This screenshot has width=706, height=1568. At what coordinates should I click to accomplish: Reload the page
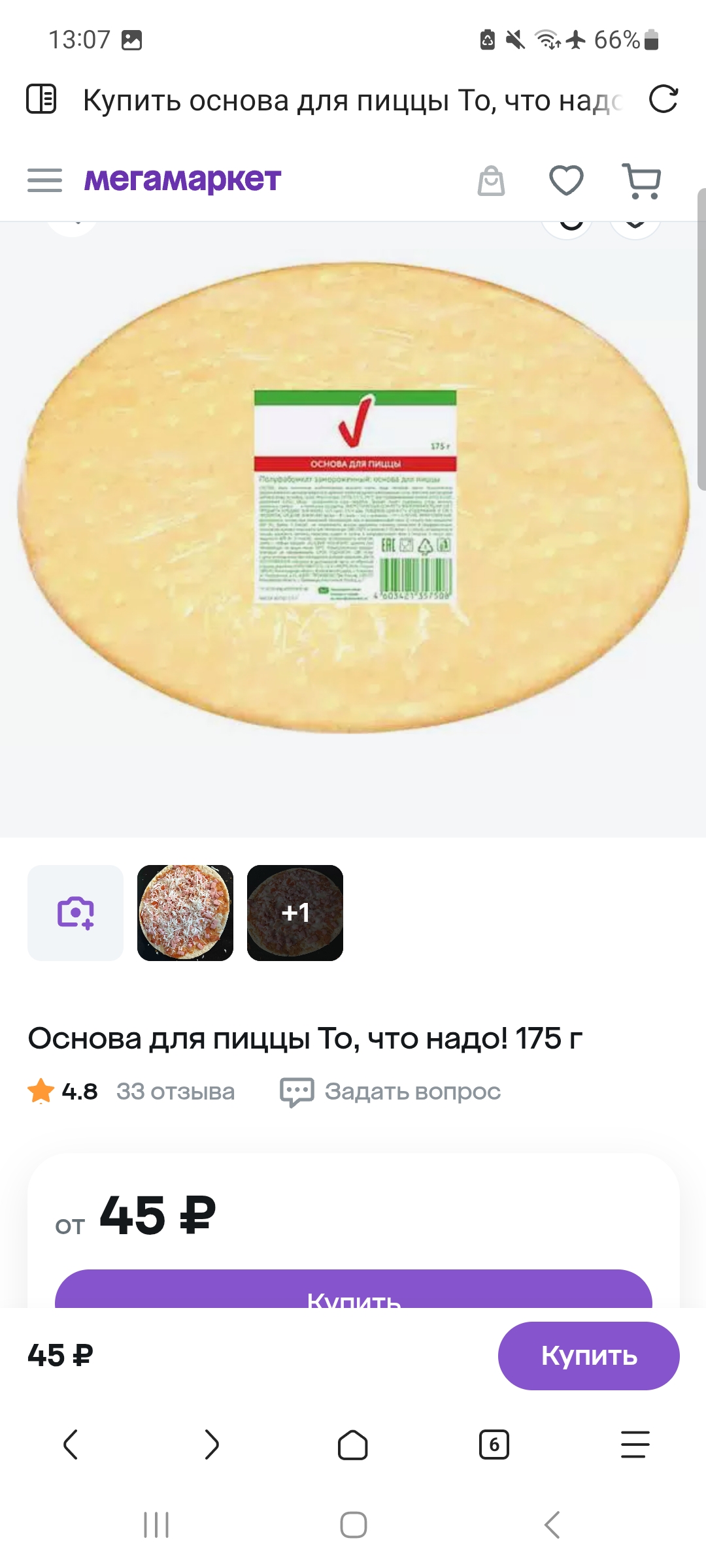[x=663, y=100]
